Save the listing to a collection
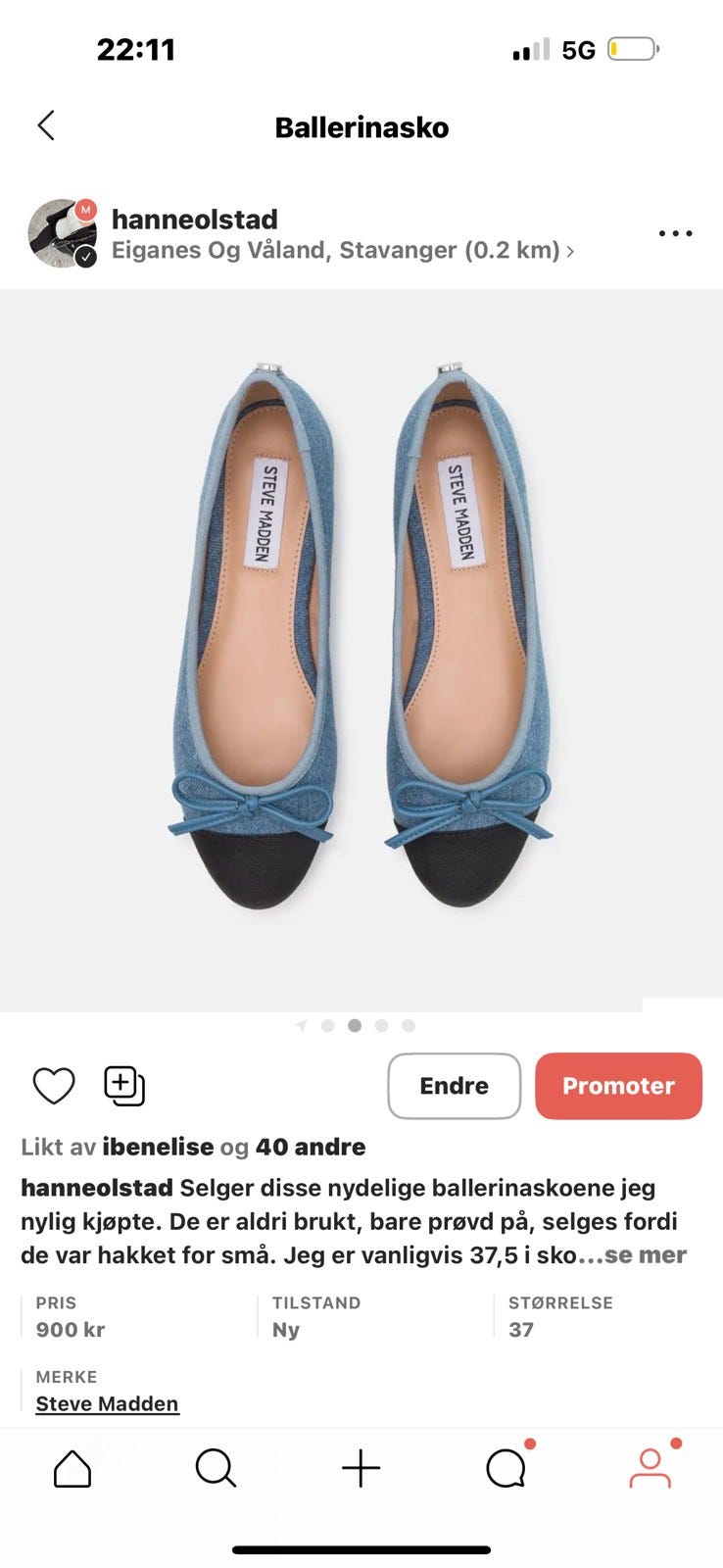Screen dimensions: 723x1568 [x=123, y=1086]
